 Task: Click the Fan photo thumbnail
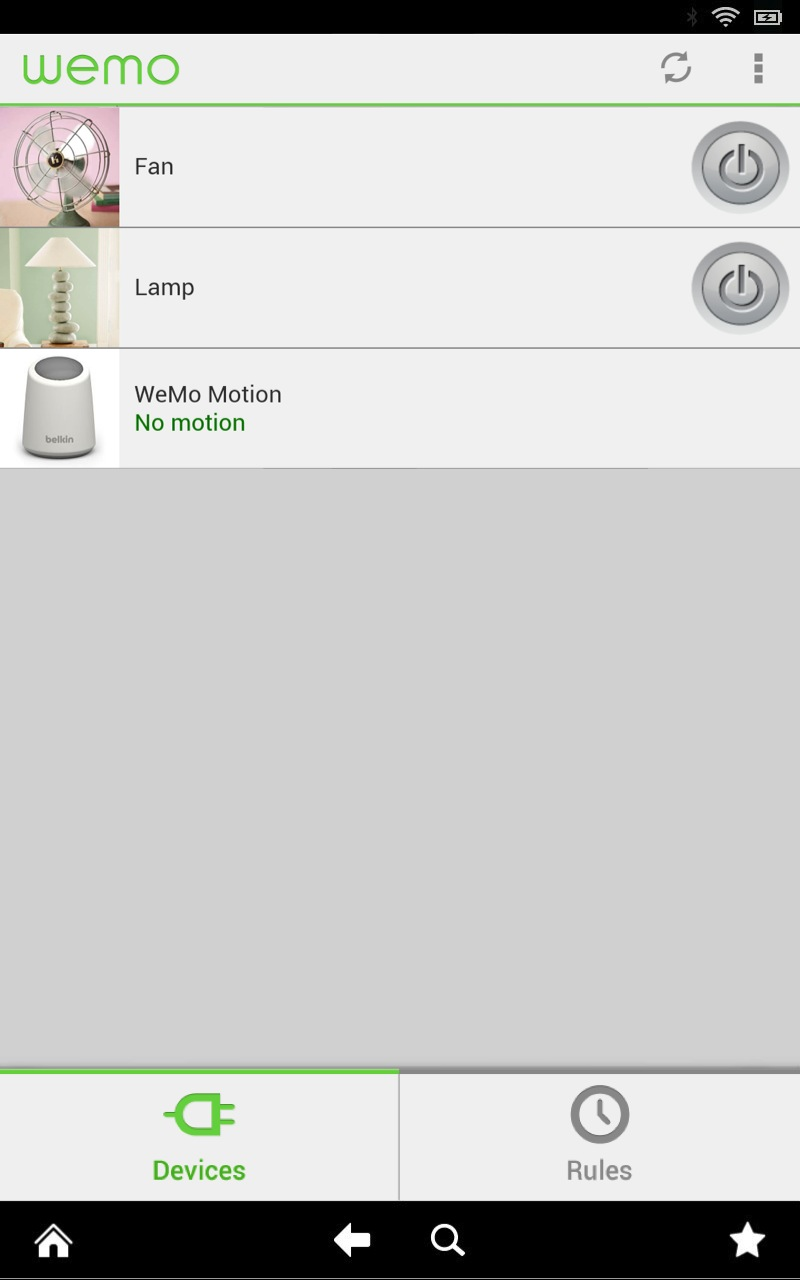(59, 167)
